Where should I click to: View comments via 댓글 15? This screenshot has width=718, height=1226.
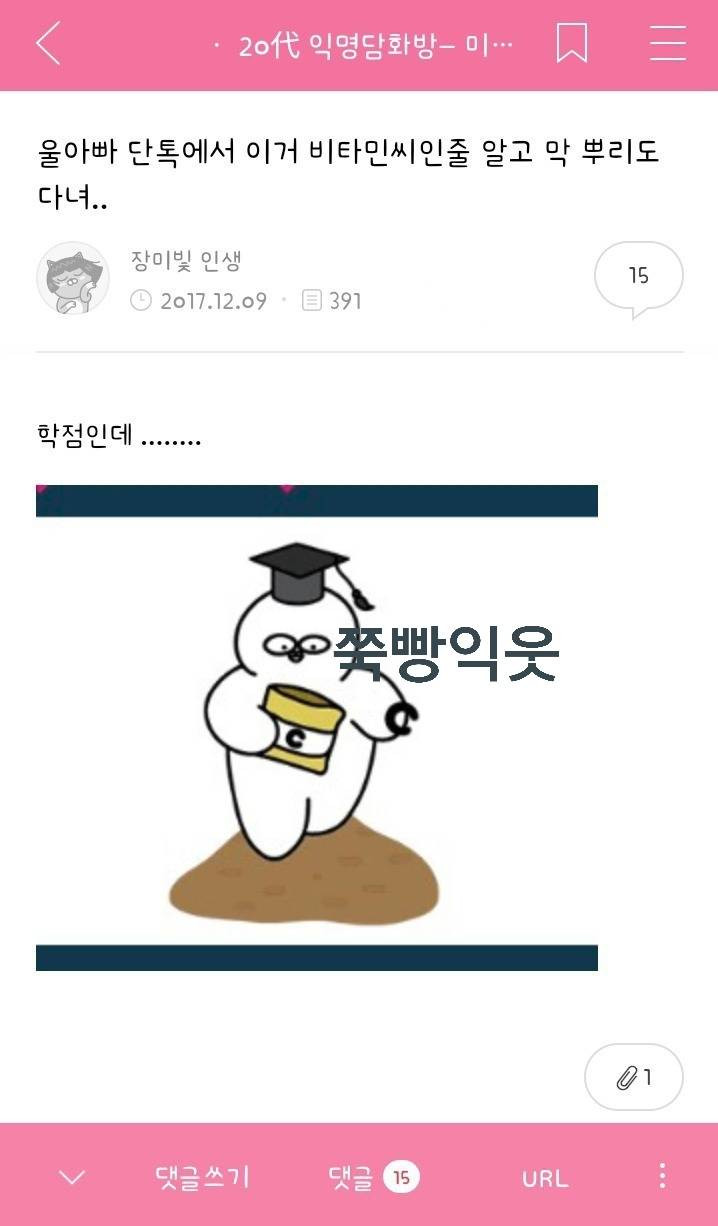[x=373, y=1177]
